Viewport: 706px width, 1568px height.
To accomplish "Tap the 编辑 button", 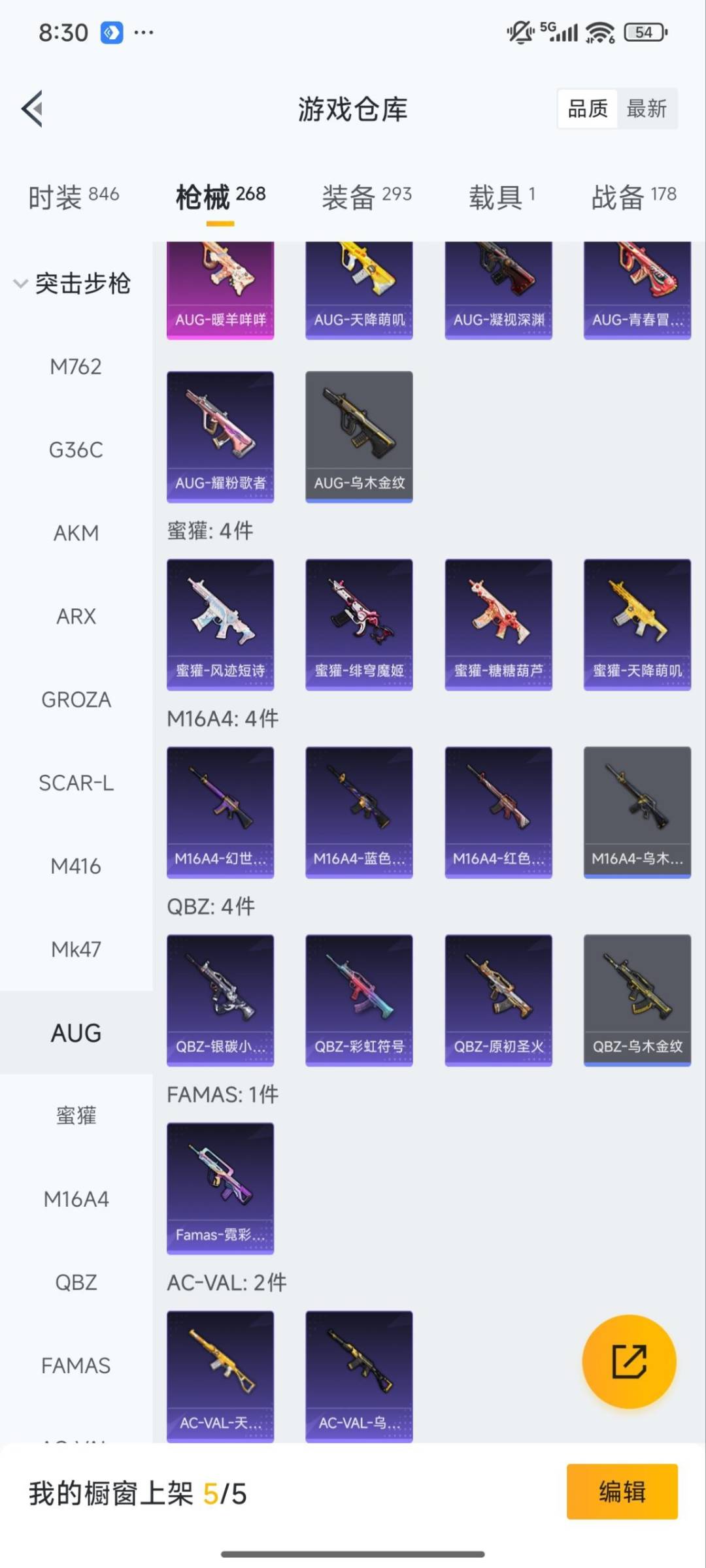I will pos(622,1493).
